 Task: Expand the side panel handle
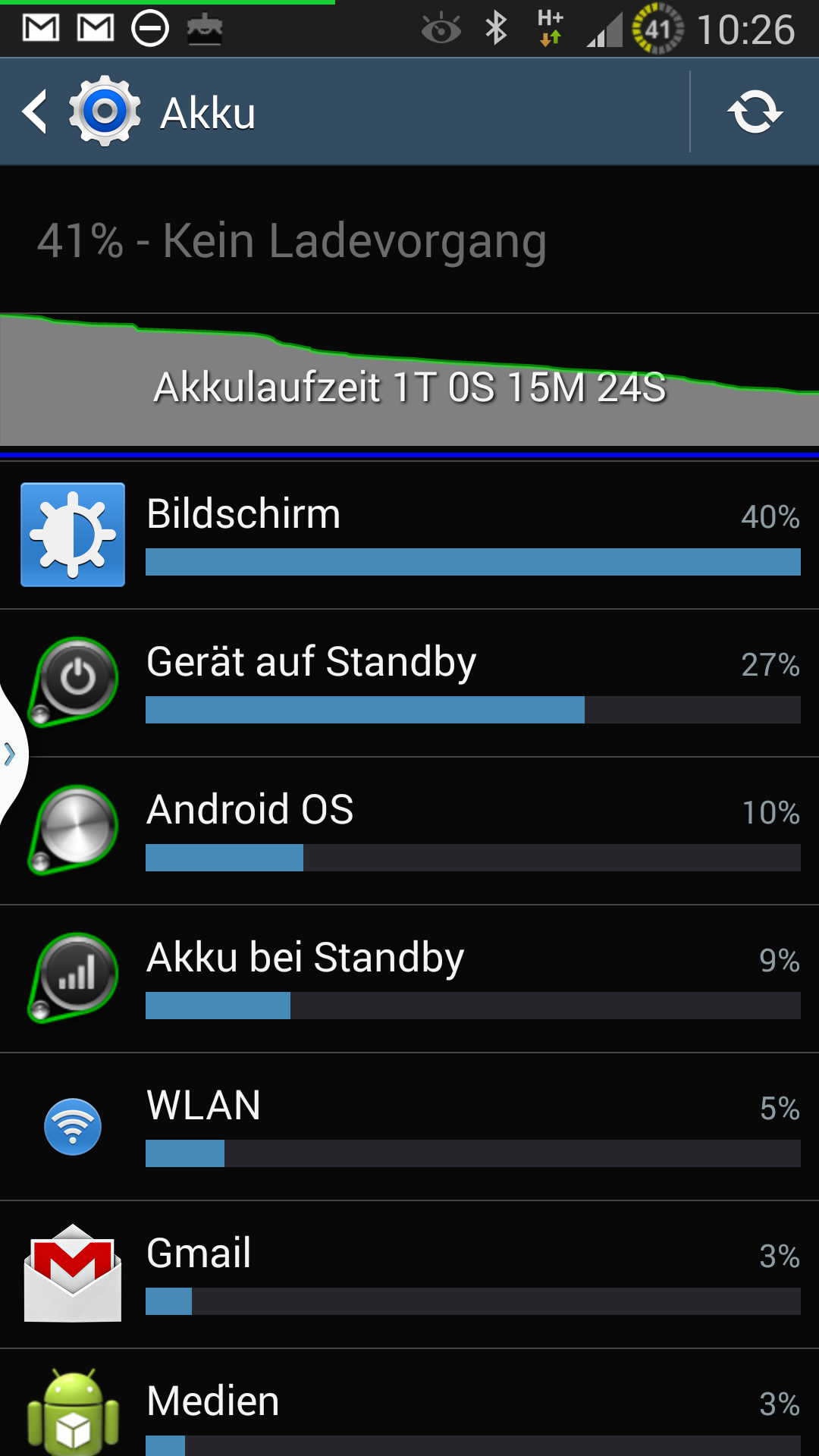[11, 754]
